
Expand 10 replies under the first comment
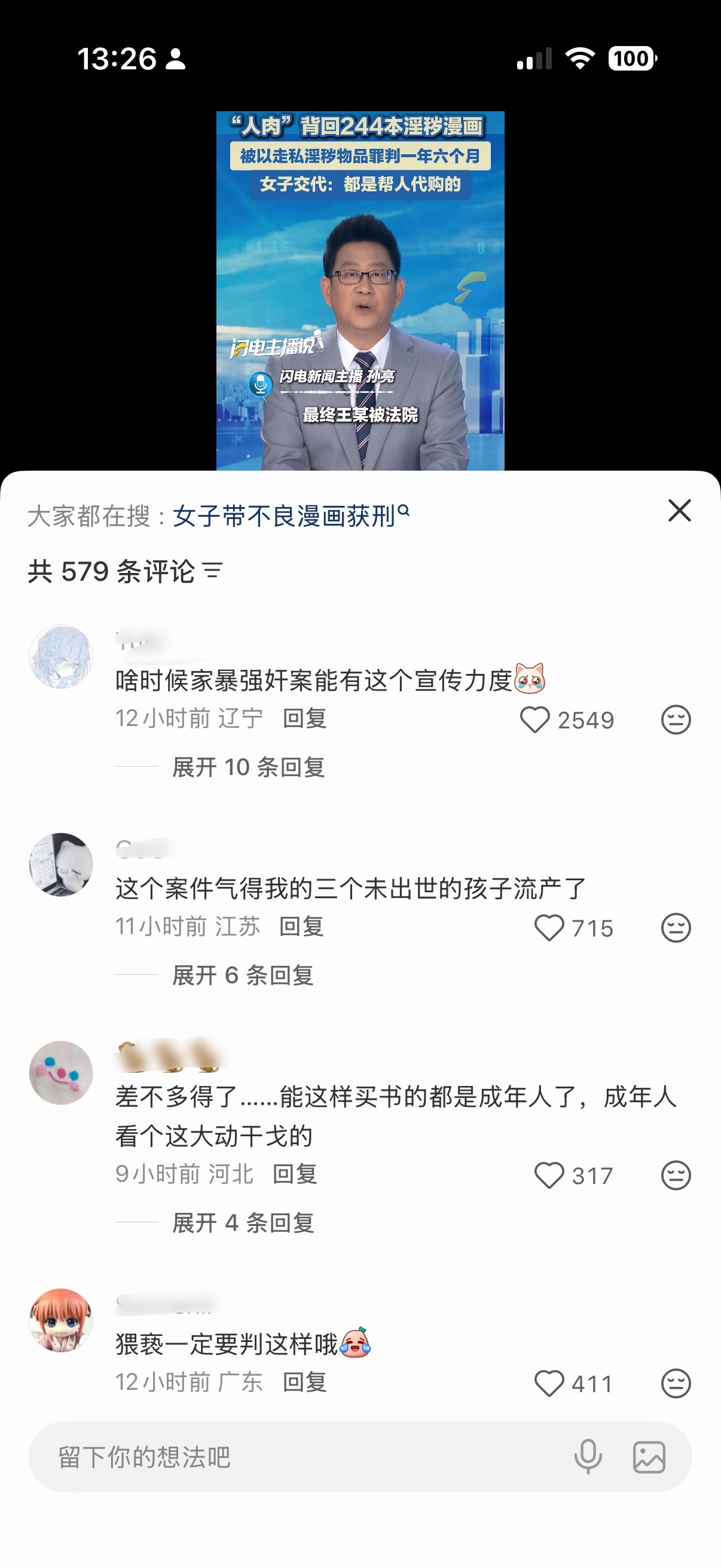(x=248, y=767)
